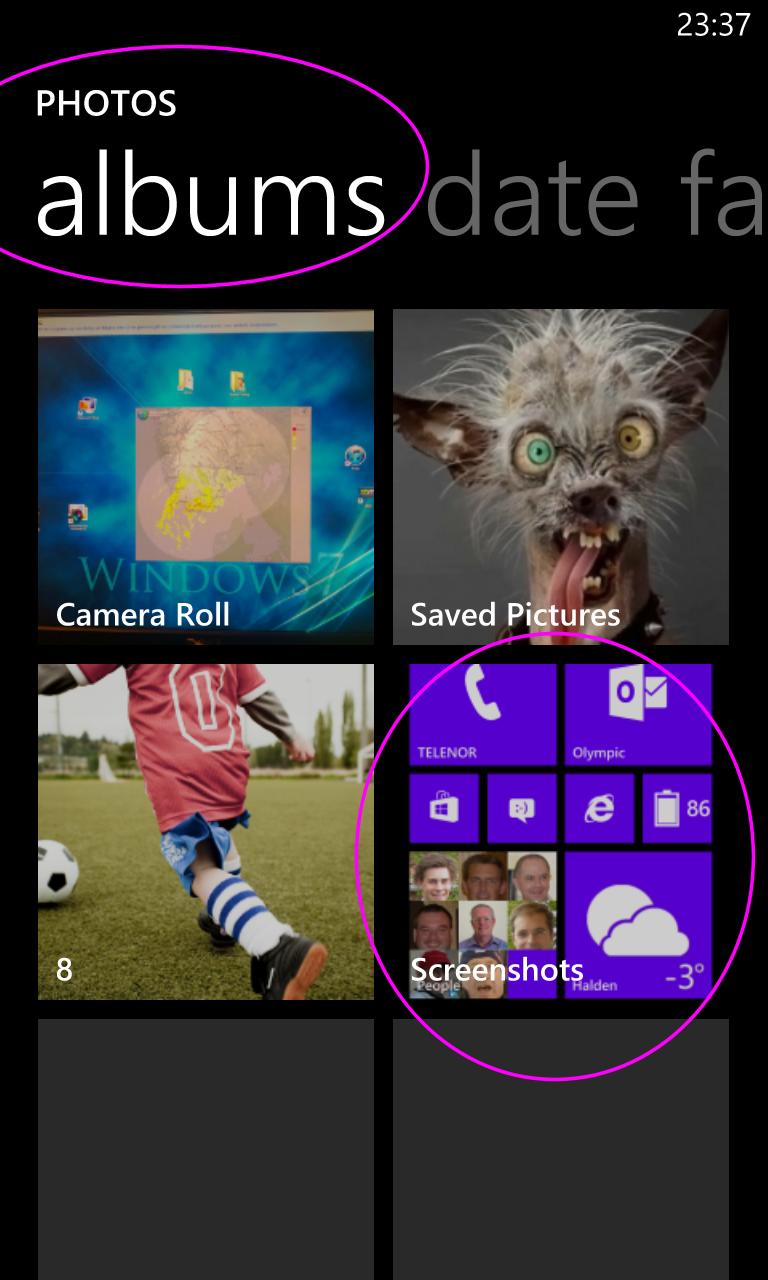
Task: Open the Screenshots album
Action: (561, 832)
